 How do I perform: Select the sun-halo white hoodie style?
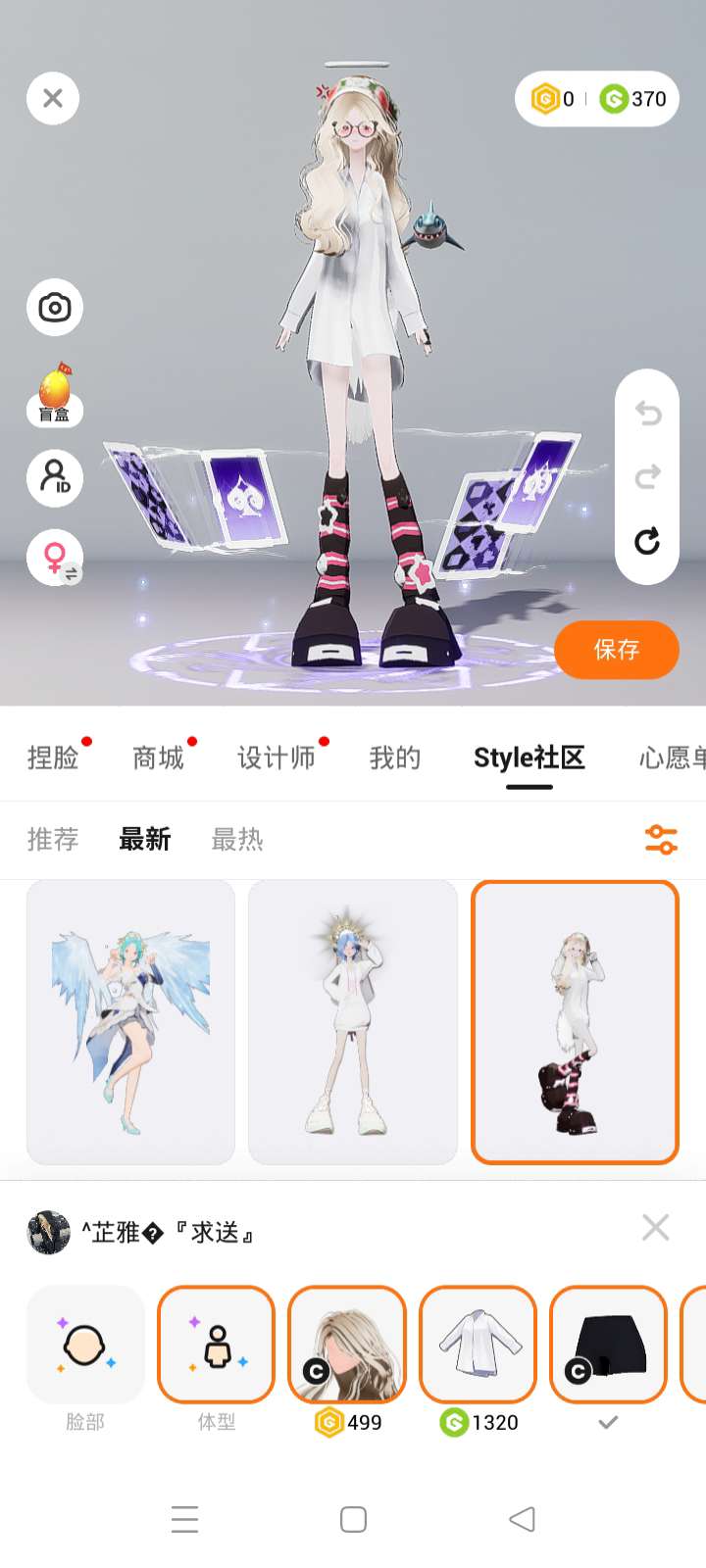[x=353, y=1021]
